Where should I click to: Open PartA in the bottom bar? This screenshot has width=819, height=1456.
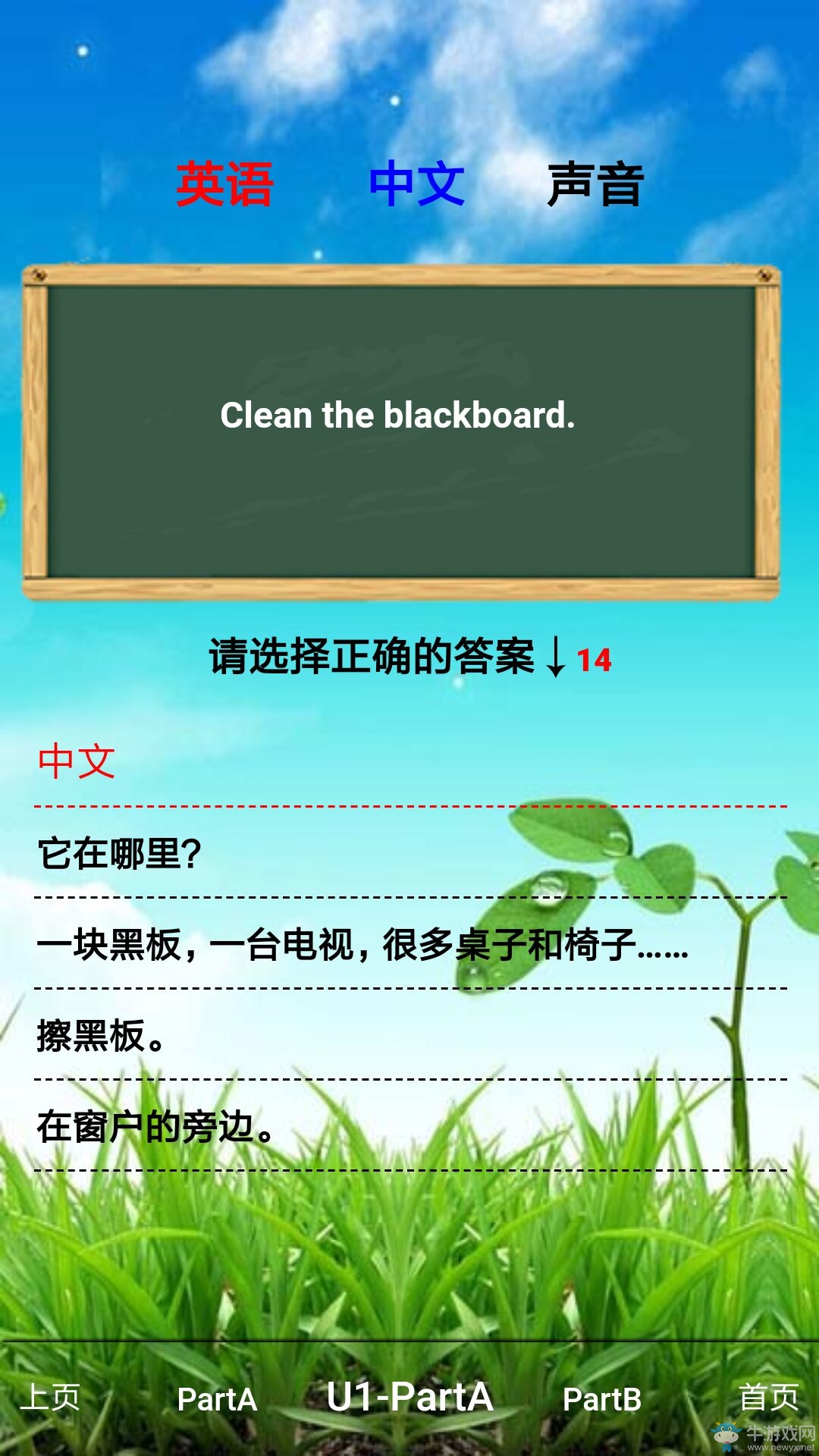click(217, 1399)
